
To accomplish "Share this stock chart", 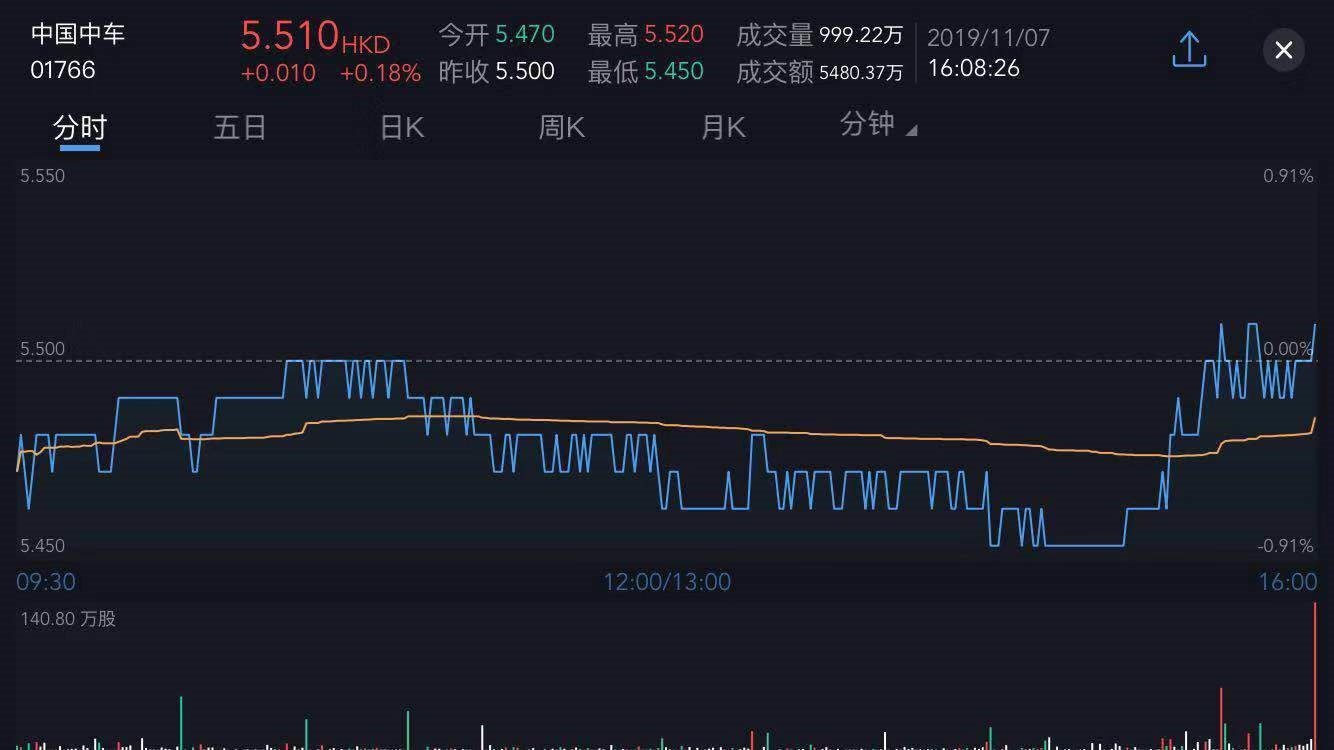I will [1189, 49].
